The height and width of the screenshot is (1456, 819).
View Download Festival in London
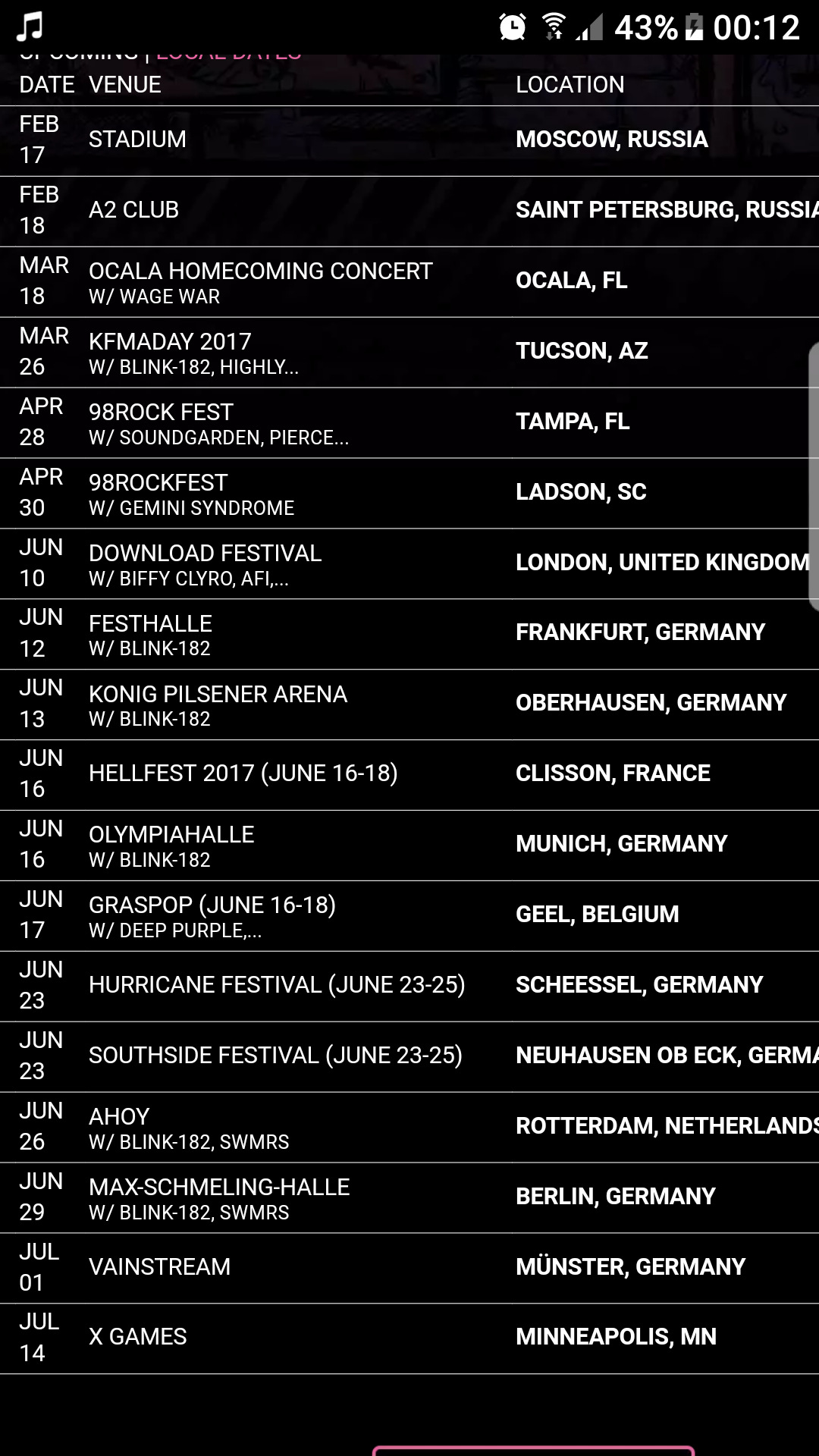point(409,564)
